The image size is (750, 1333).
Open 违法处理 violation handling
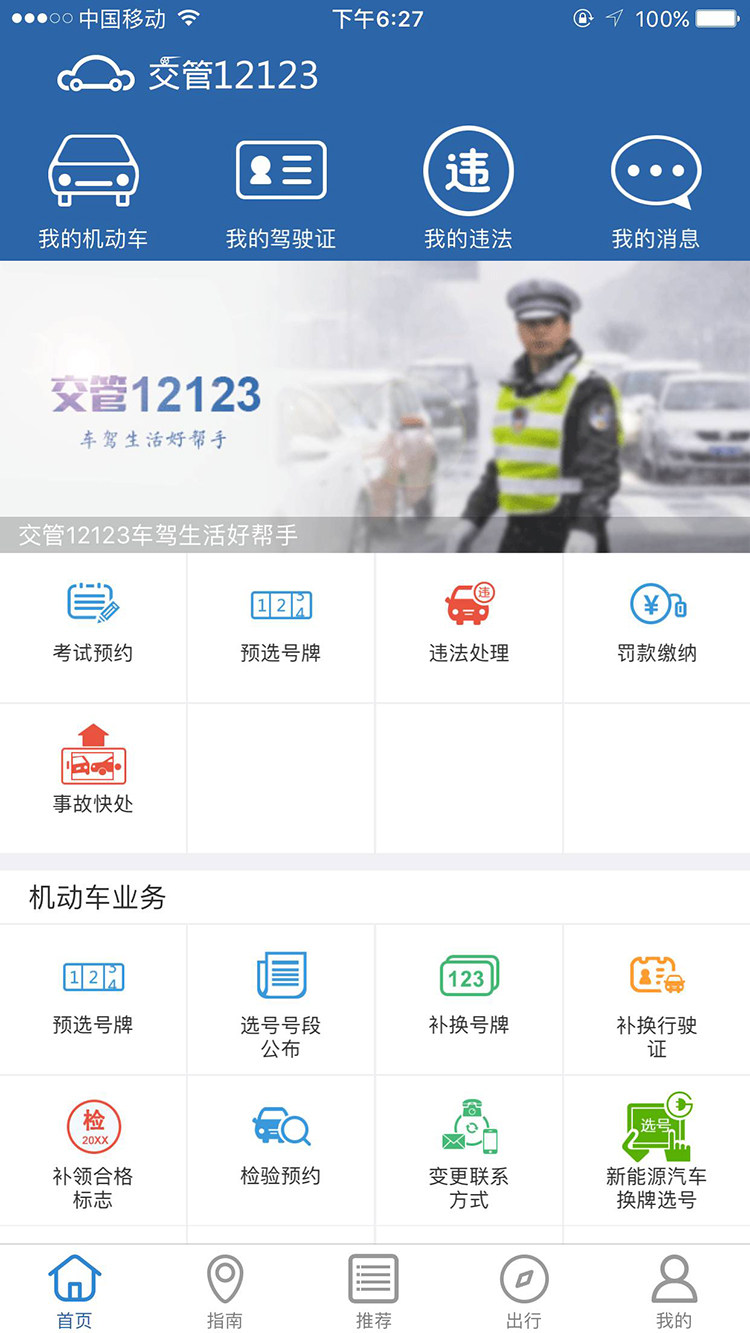tap(469, 625)
